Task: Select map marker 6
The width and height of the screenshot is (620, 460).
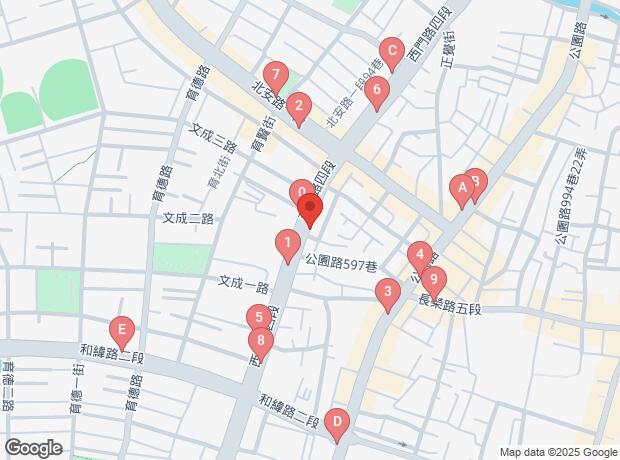Action: pos(376,91)
